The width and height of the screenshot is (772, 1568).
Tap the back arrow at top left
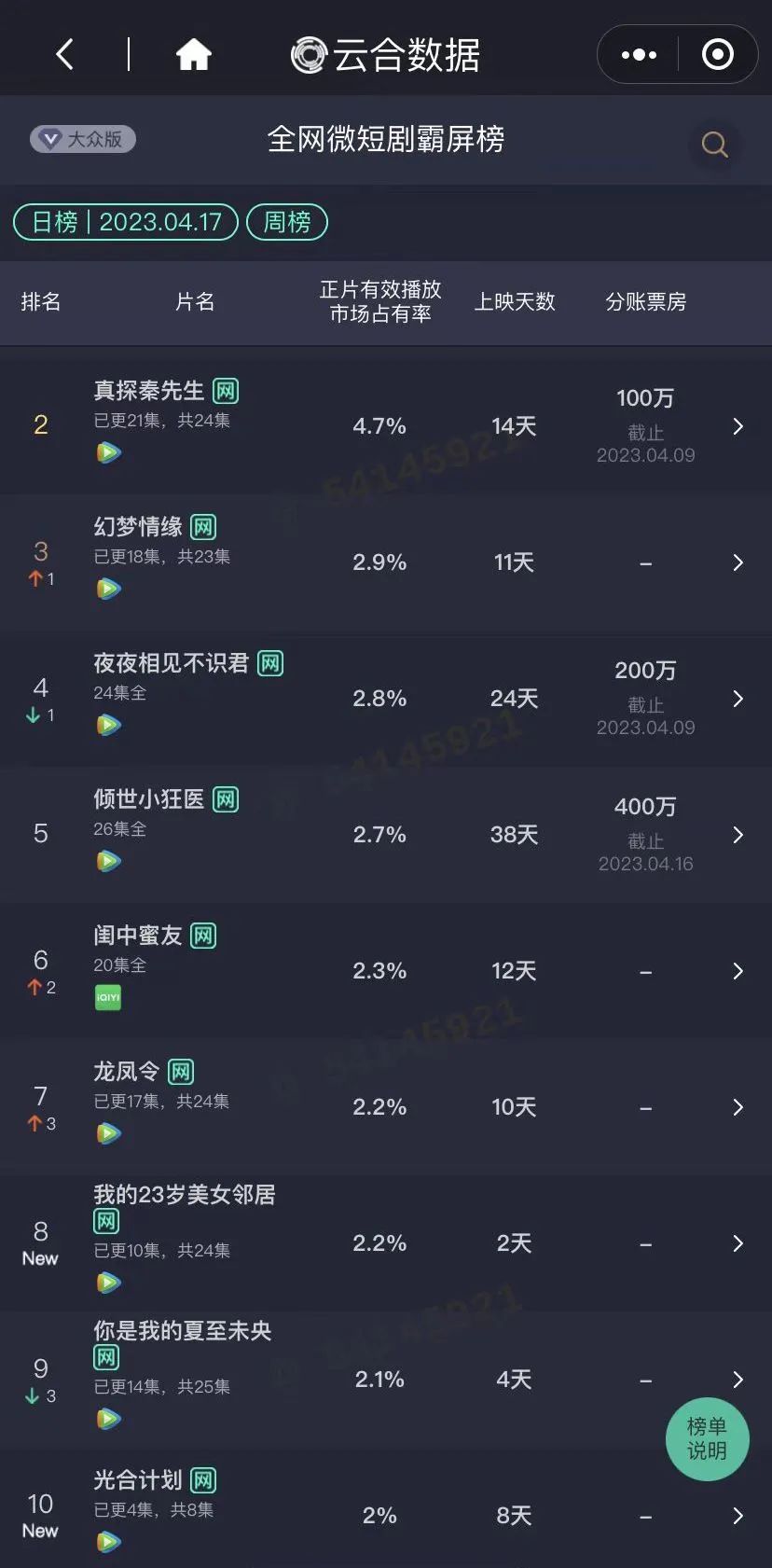(63, 53)
